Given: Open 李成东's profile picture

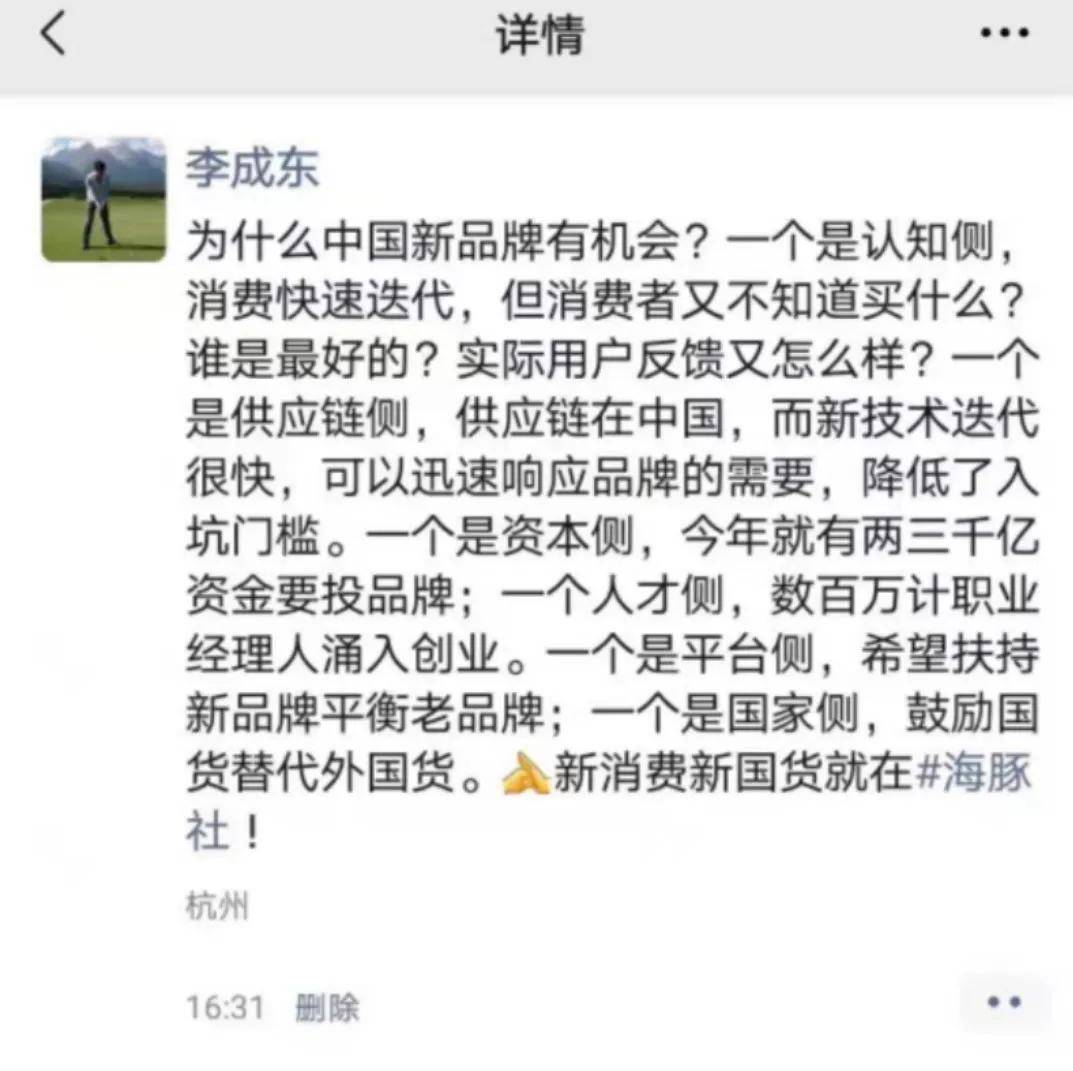Looking at the screenshot, I should [x=104, y=200].
